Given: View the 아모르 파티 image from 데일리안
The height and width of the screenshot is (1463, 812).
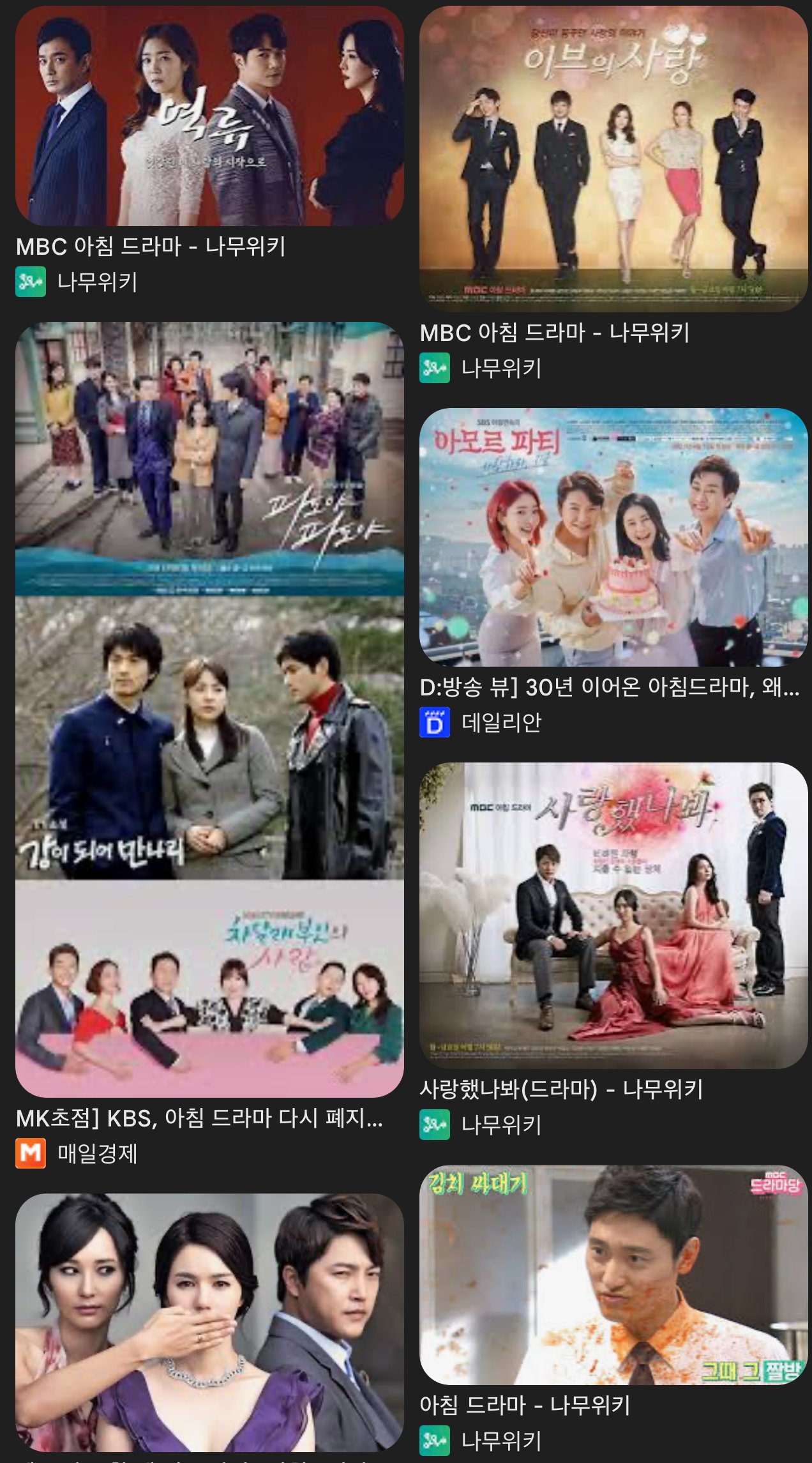Looking at the screenshot, I should (613, 537).
